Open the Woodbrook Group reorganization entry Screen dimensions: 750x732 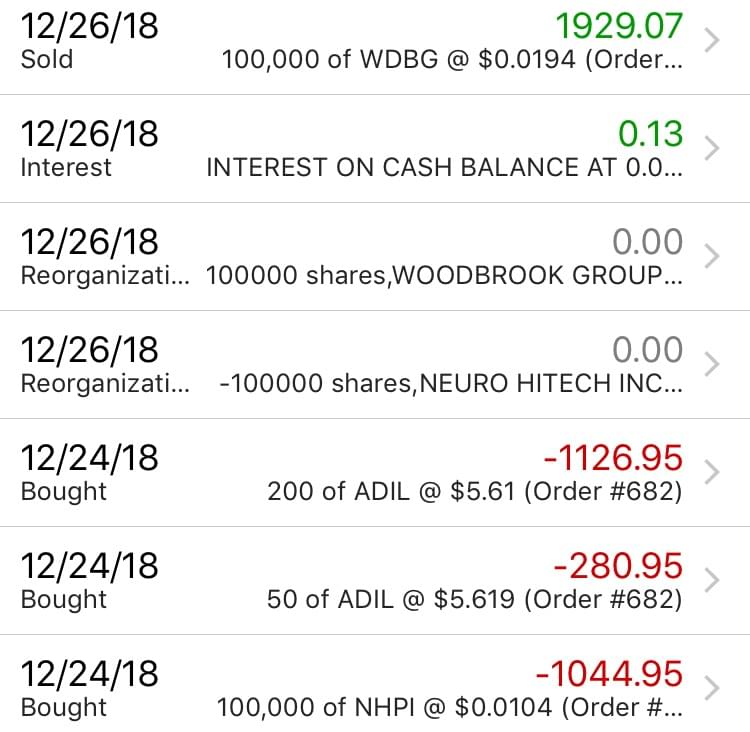375,257
